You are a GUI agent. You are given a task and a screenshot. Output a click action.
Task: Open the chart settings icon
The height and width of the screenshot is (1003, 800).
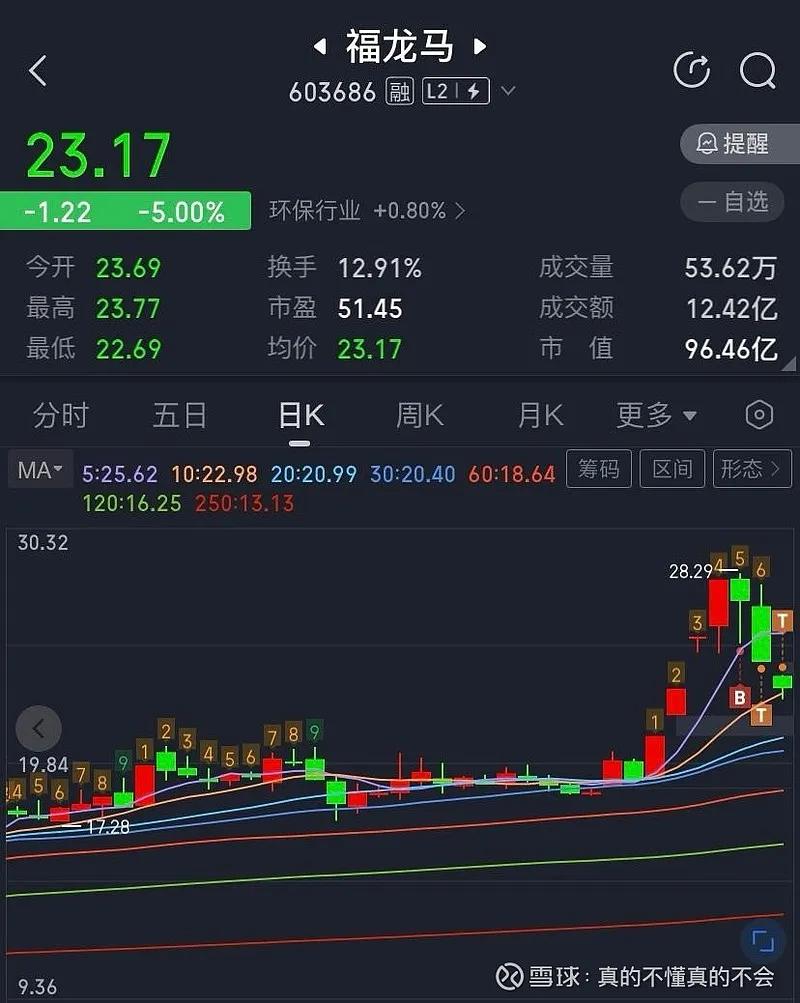[759, 415]
